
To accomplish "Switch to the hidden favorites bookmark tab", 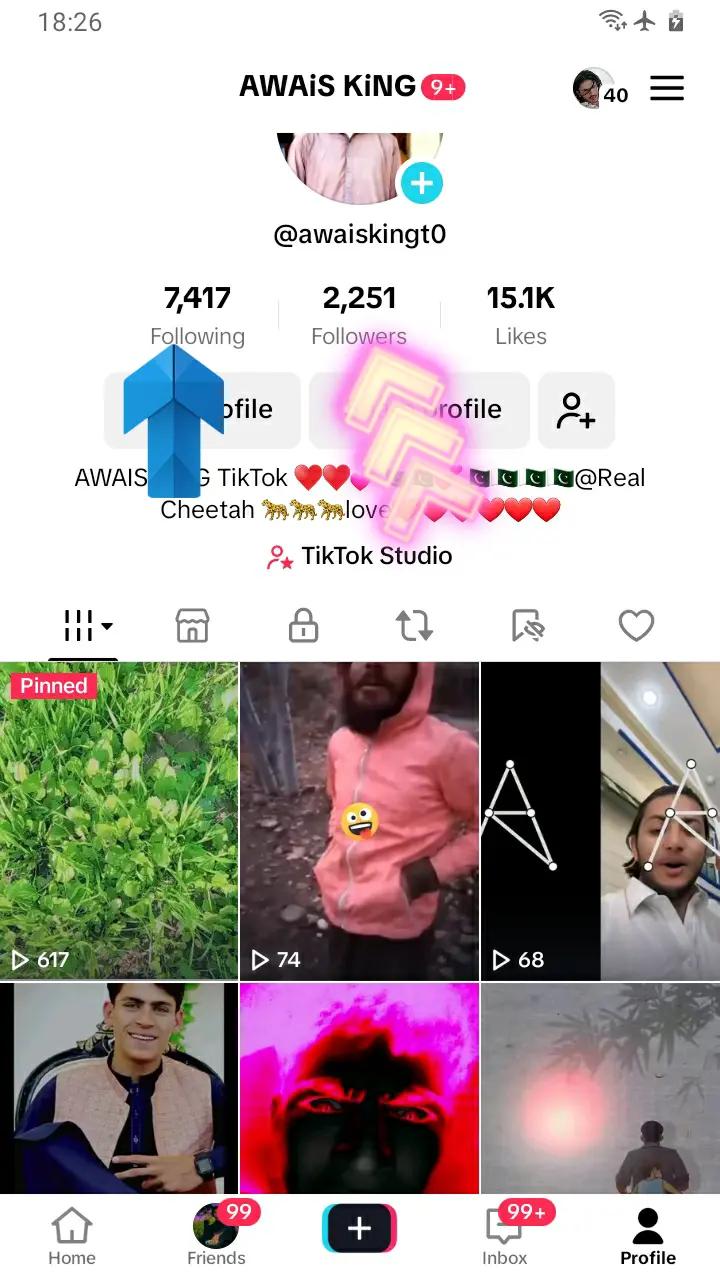I will click(x=526, y=626).
